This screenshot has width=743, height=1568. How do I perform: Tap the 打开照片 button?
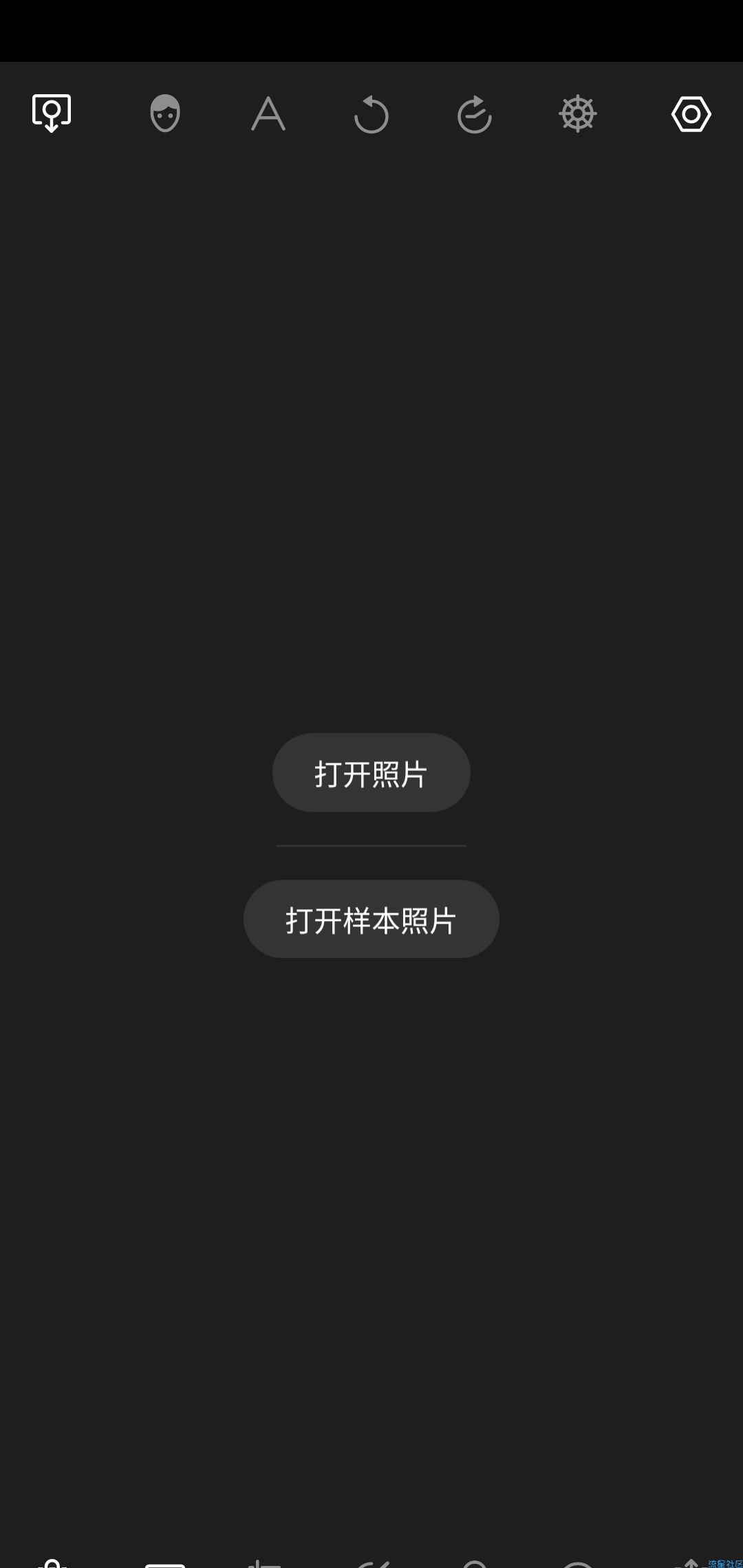pos(371,773)
